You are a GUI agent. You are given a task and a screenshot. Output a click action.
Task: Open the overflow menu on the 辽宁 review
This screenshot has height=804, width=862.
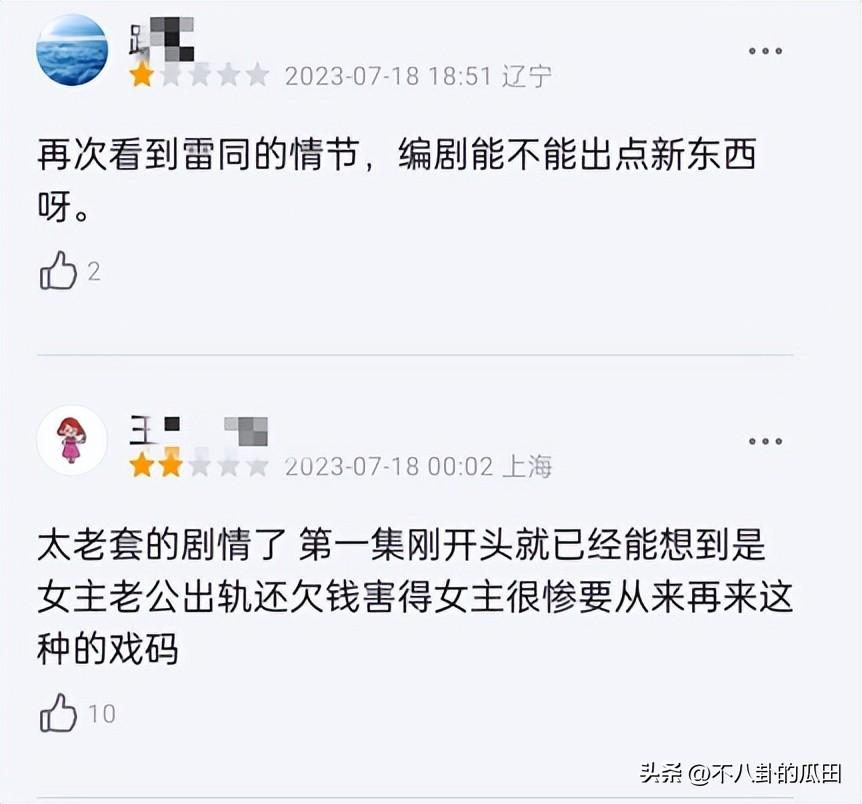click(x=765, y=51)
